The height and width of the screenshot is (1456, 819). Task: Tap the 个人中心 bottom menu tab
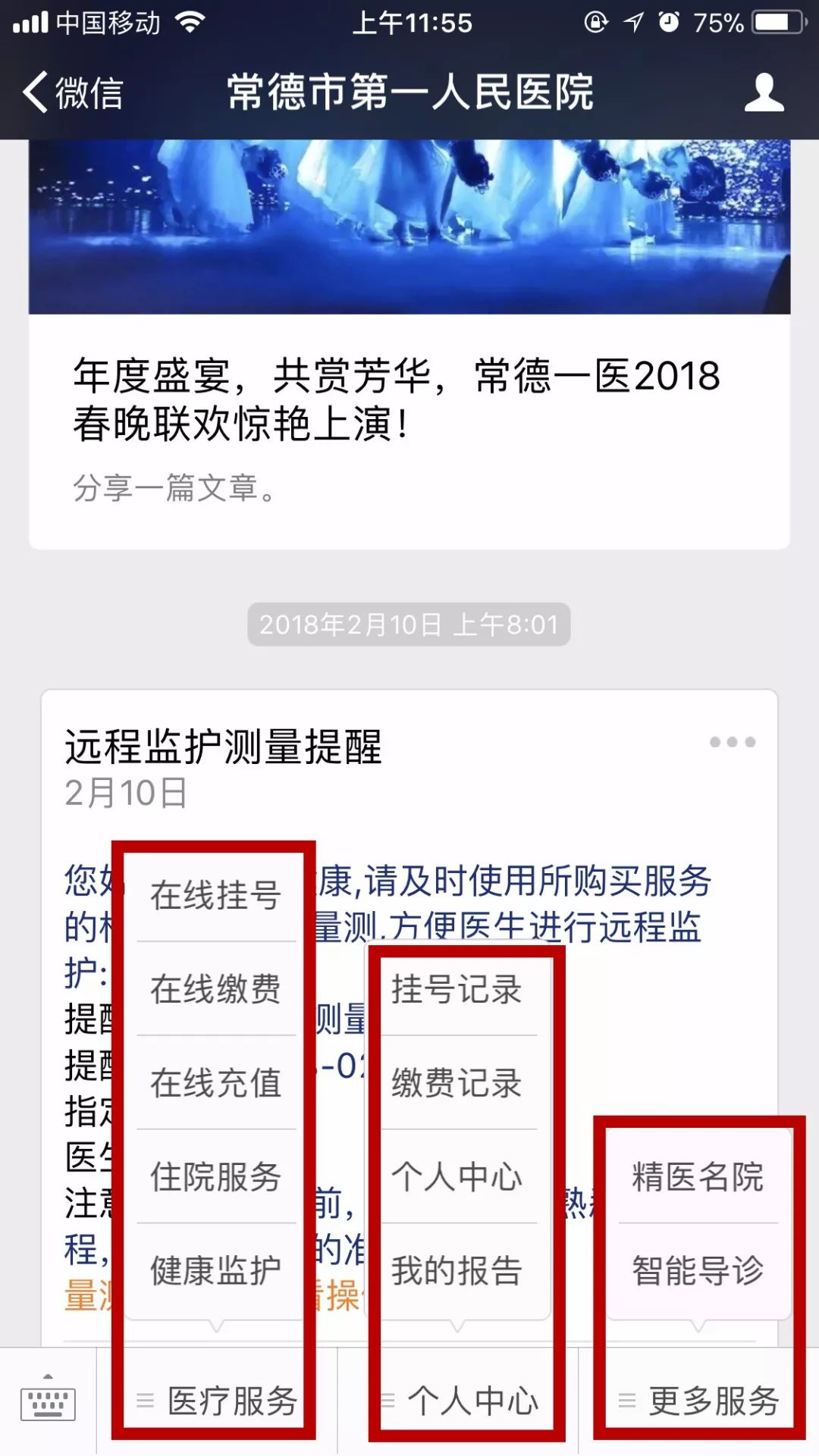[459, 1401]
